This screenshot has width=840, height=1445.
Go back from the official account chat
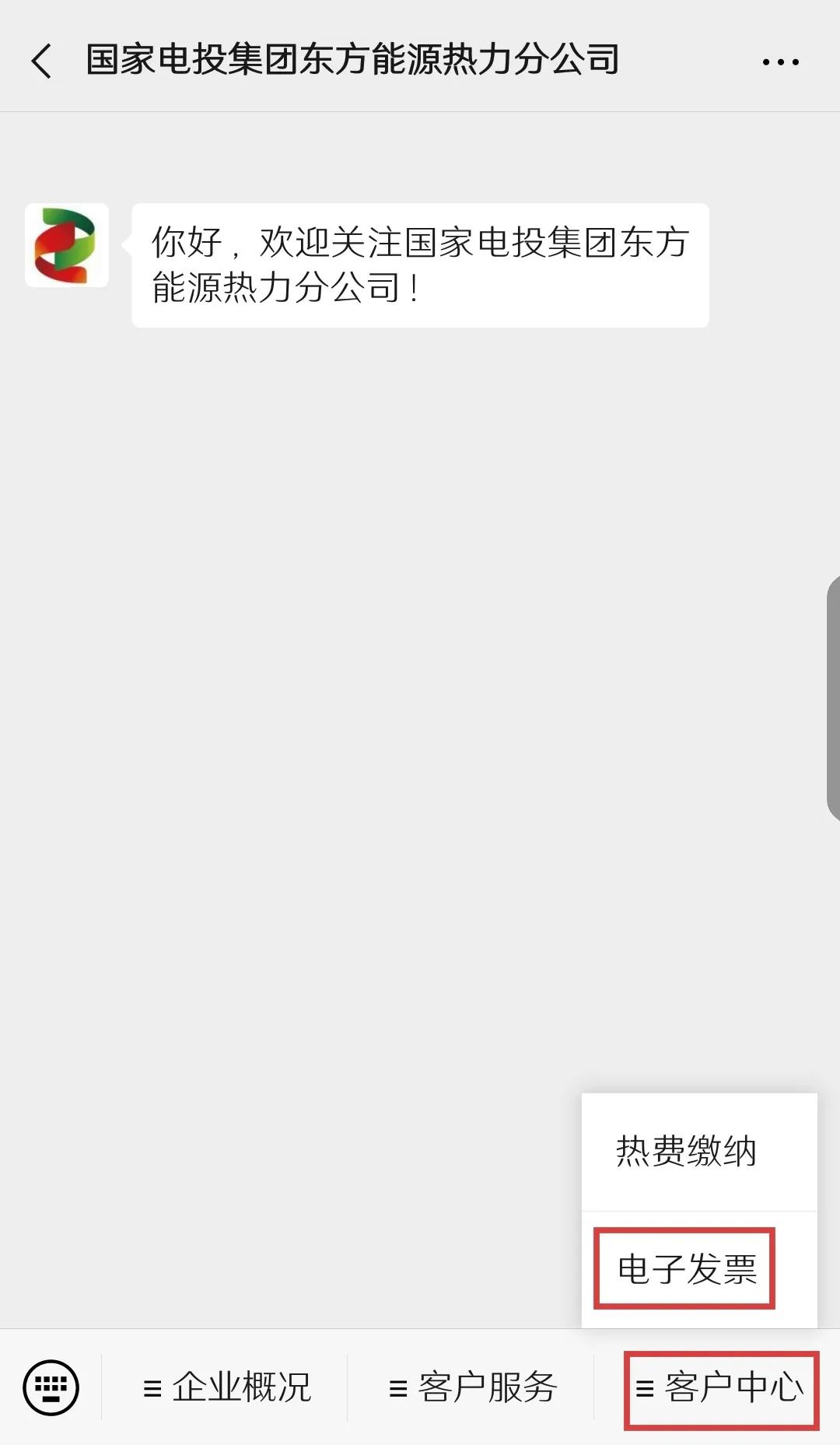(42, 61)
